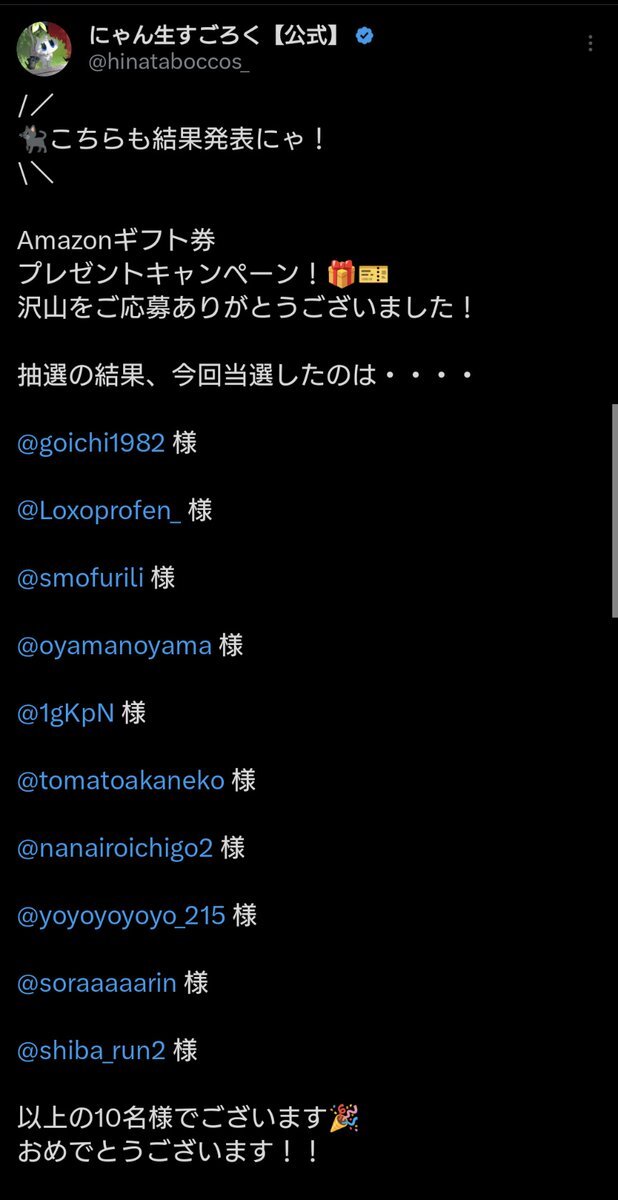Open the にゃん生すごろく【公式】 account name
The image size is (618, 1200).
(x=215, y=36)
